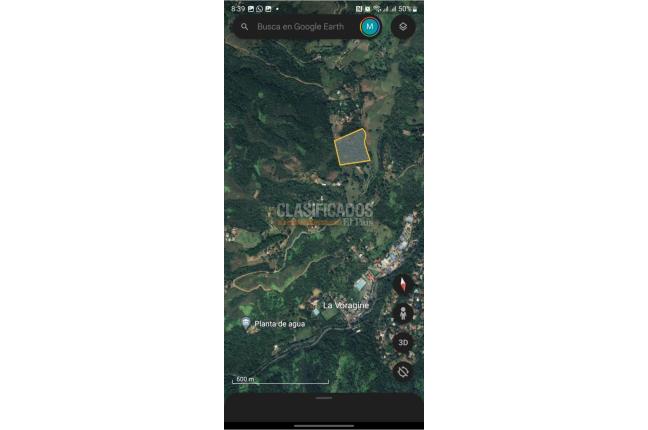Activate the Street View pegman button
648x430 pixels.
coord(403,313)
